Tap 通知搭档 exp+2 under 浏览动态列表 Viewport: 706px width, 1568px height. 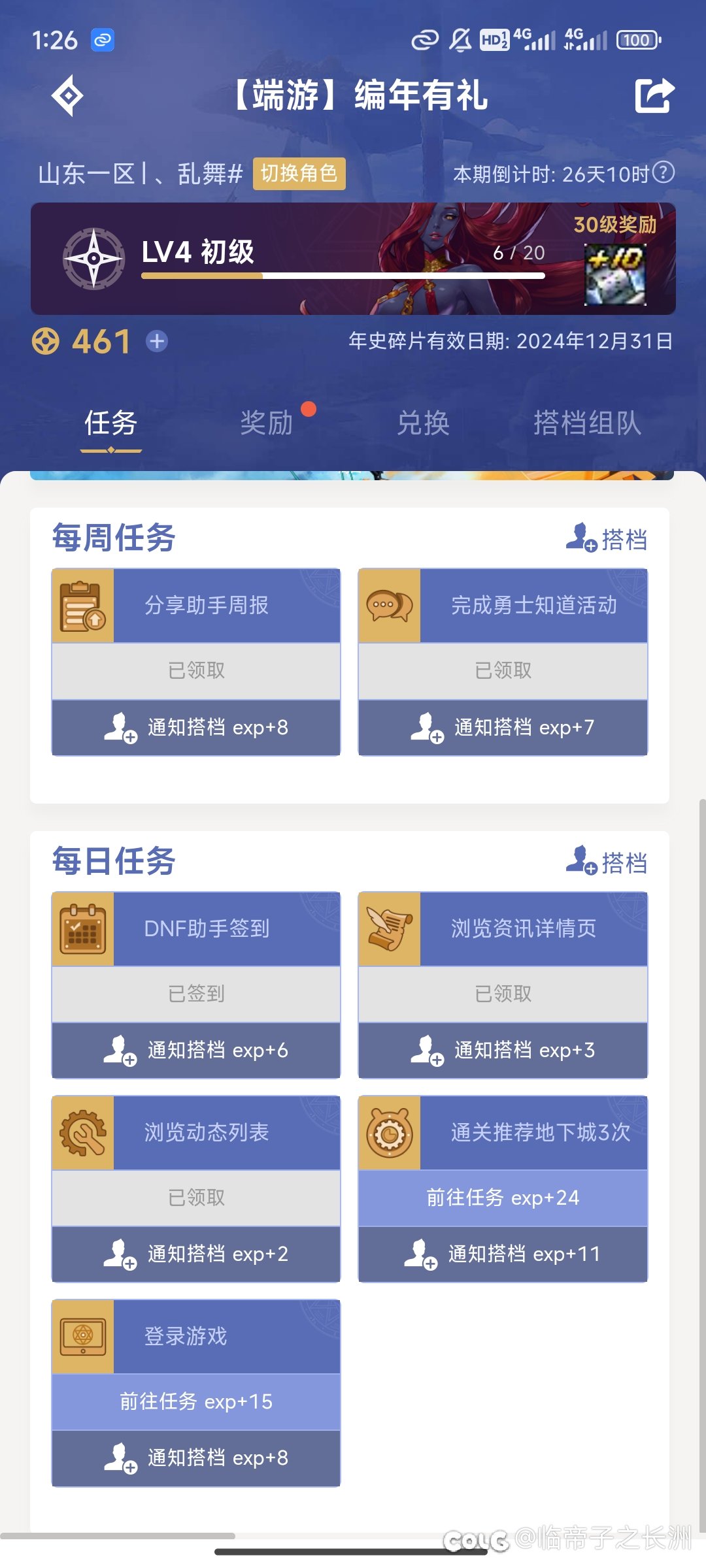[x=196, y=1254]
